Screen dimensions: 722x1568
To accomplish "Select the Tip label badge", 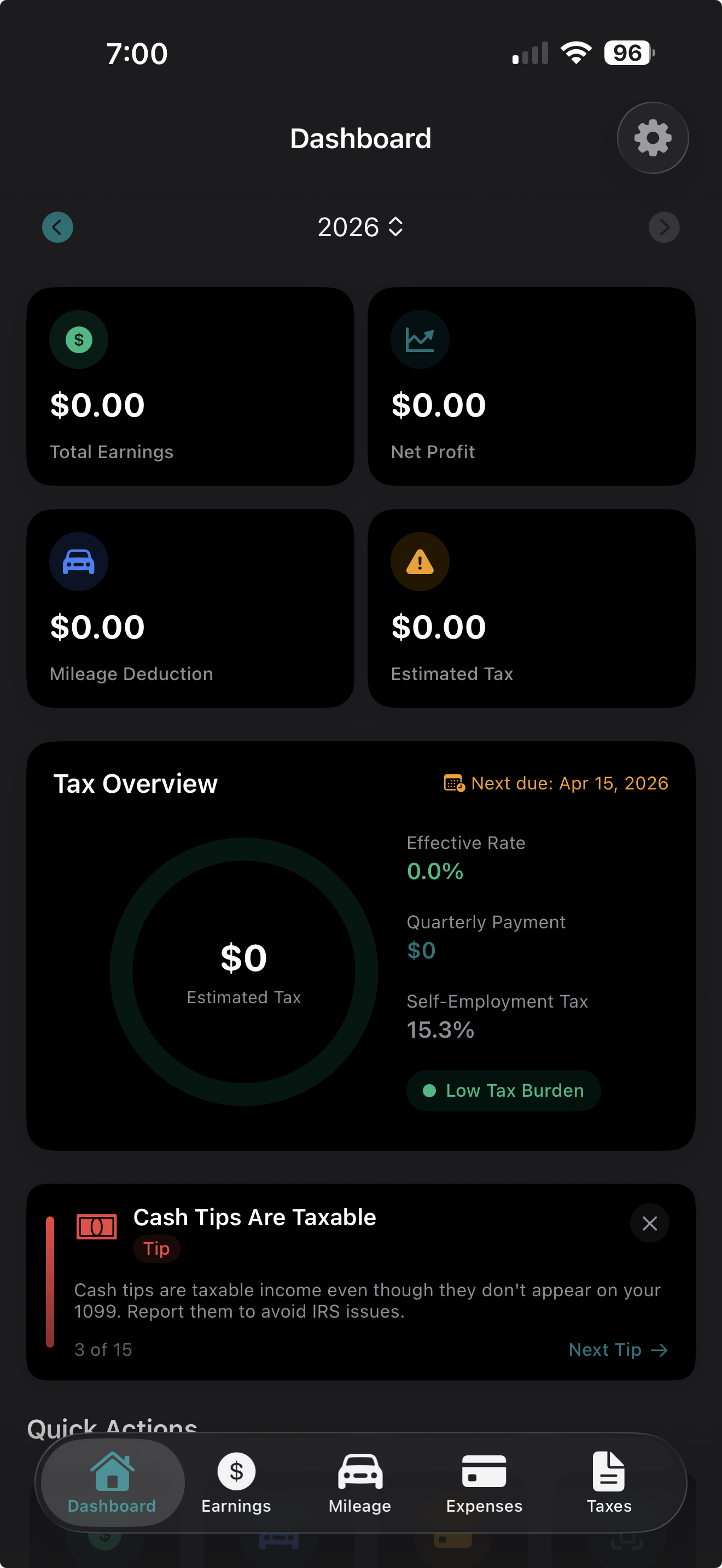I will point(156,1249).
